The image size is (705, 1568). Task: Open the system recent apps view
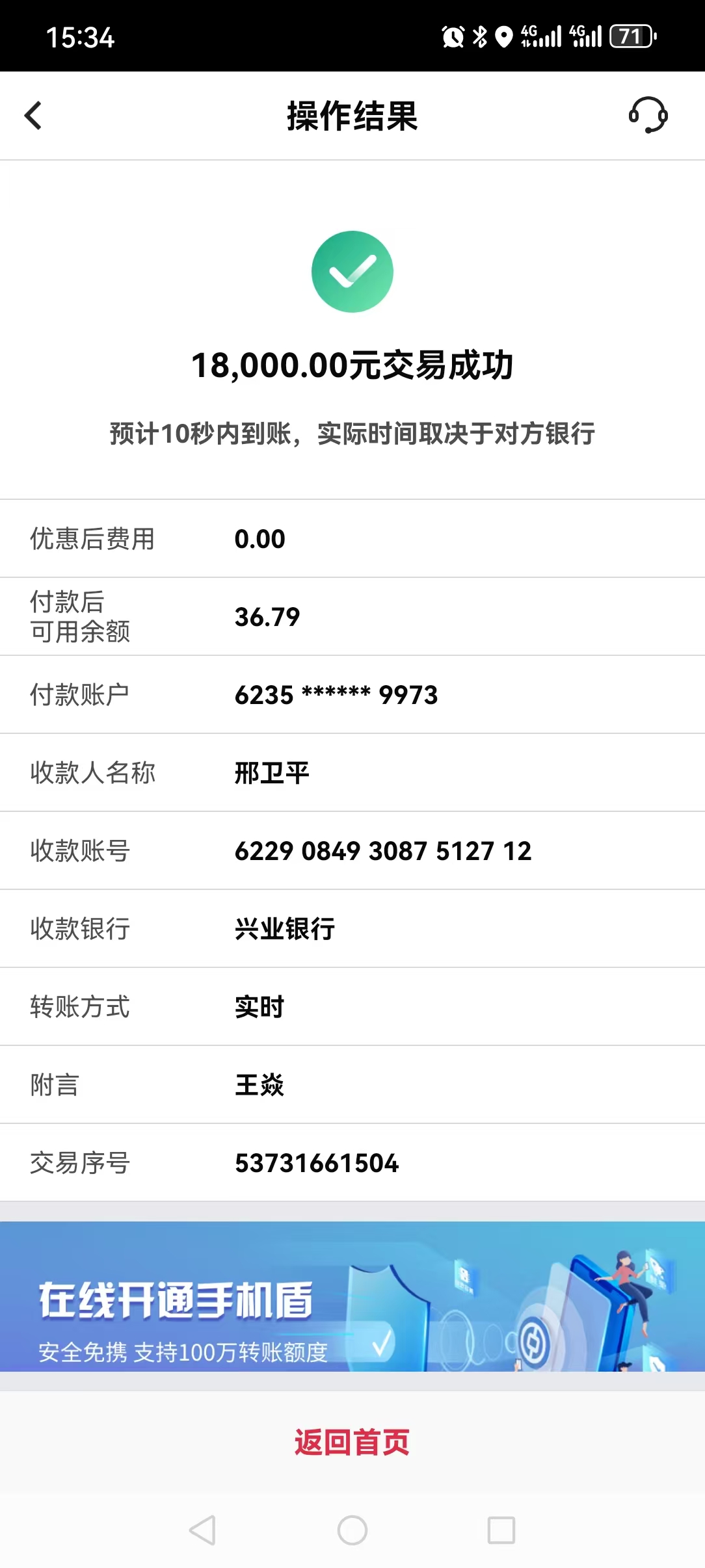coord(501,1530)
